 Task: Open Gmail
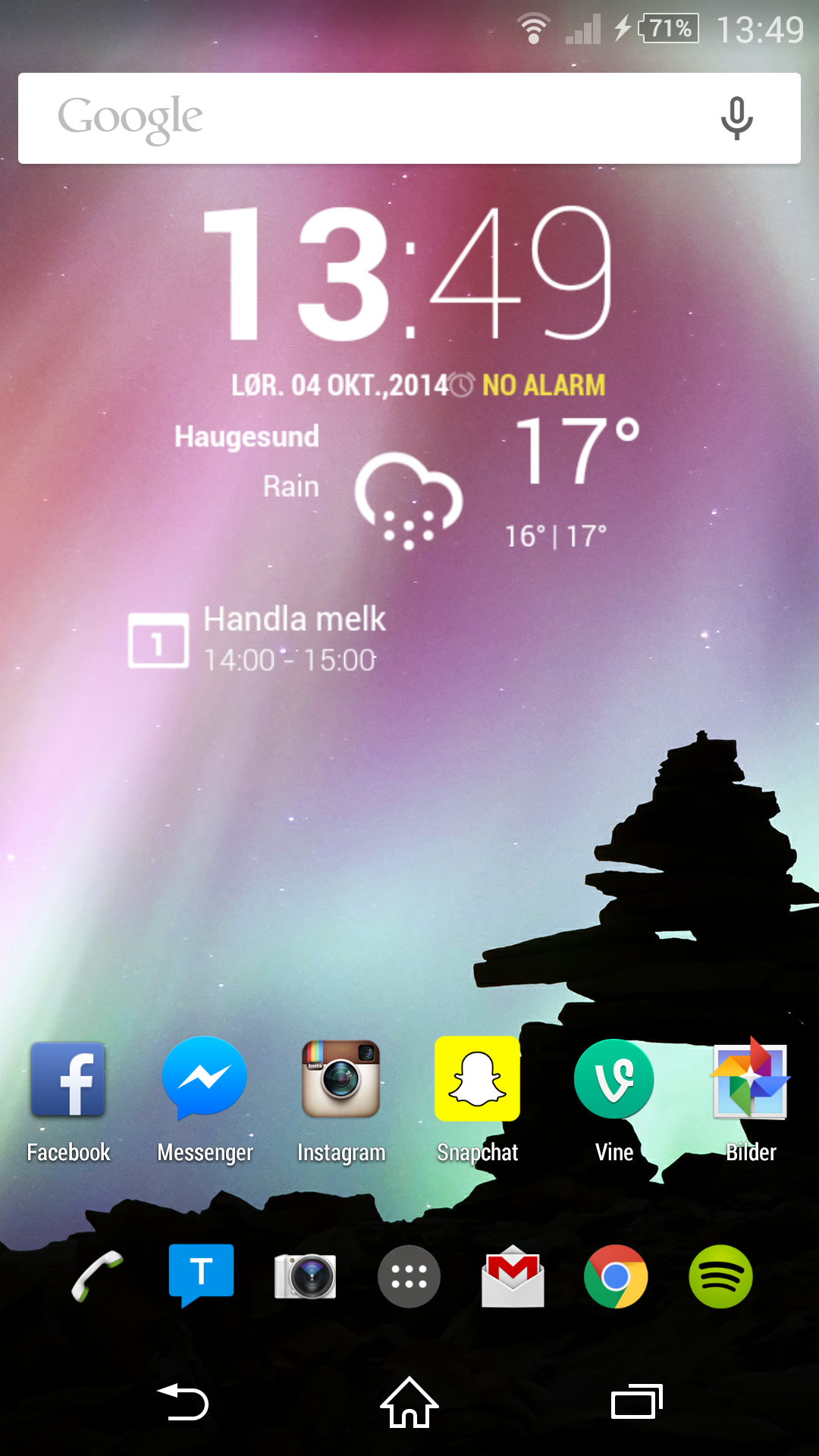click(x=513, y=1276)
